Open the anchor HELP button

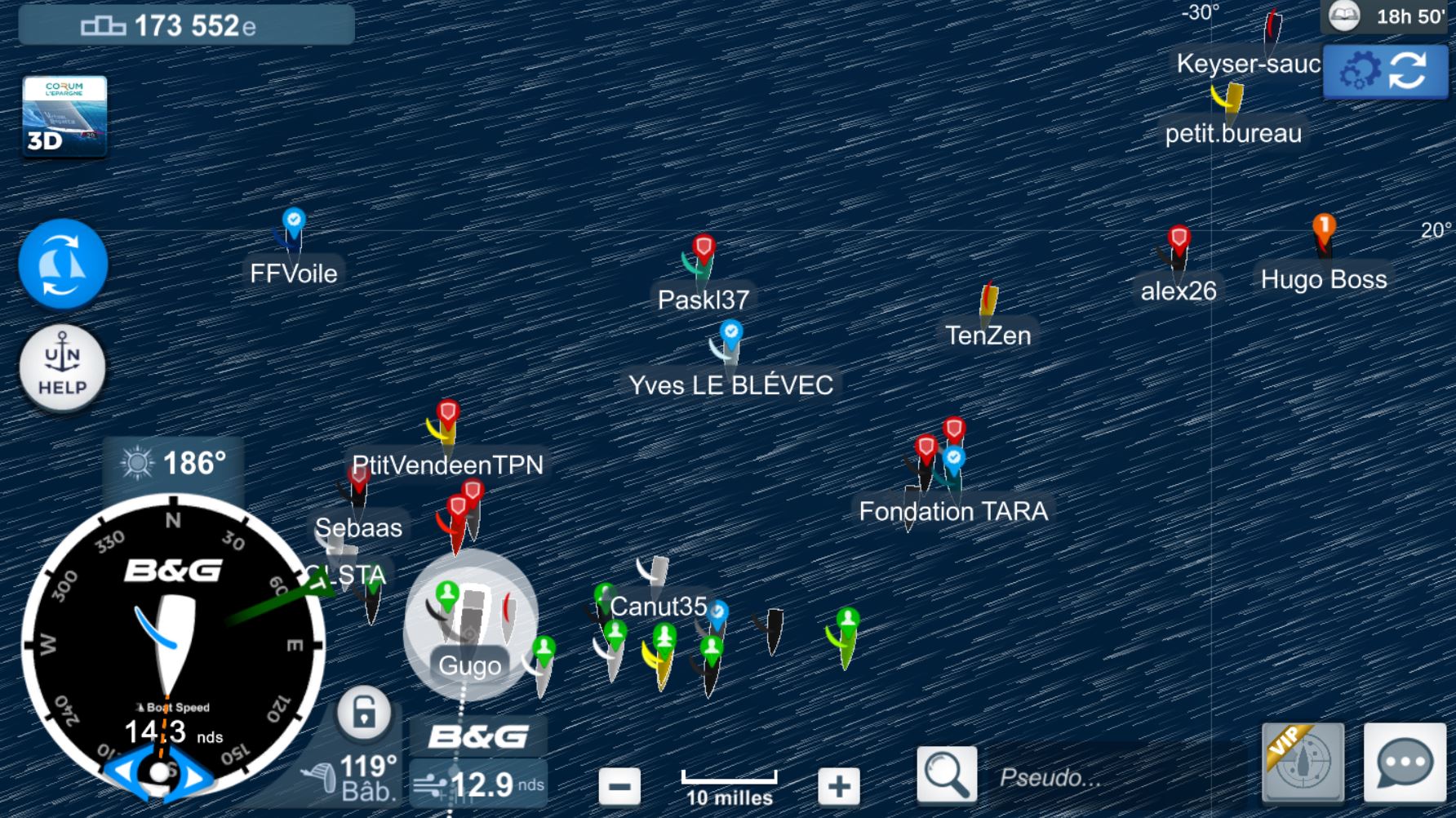[63, 369]
